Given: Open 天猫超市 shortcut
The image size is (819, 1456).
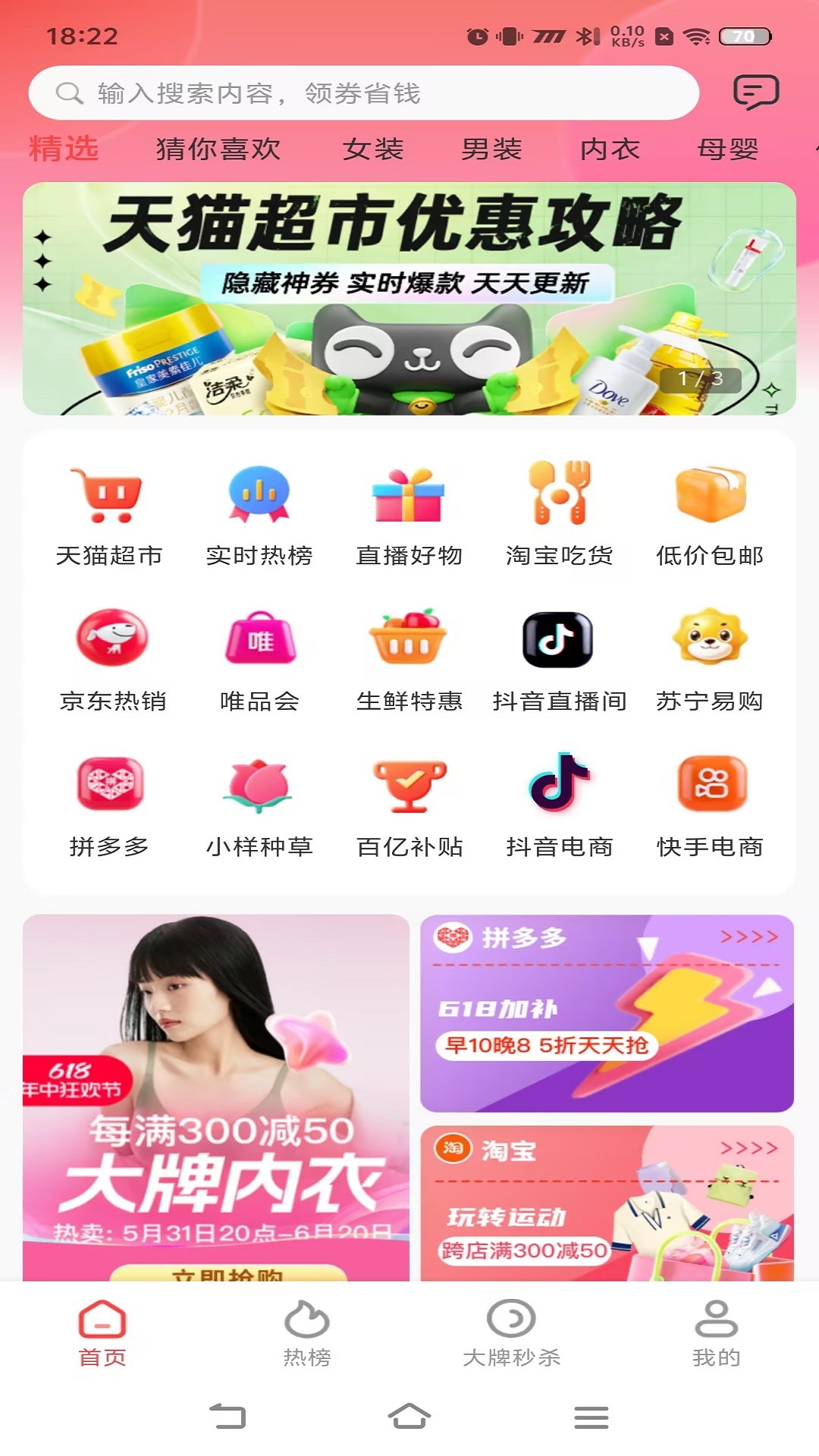Looking at the screenshot, I should pos(109,513).
